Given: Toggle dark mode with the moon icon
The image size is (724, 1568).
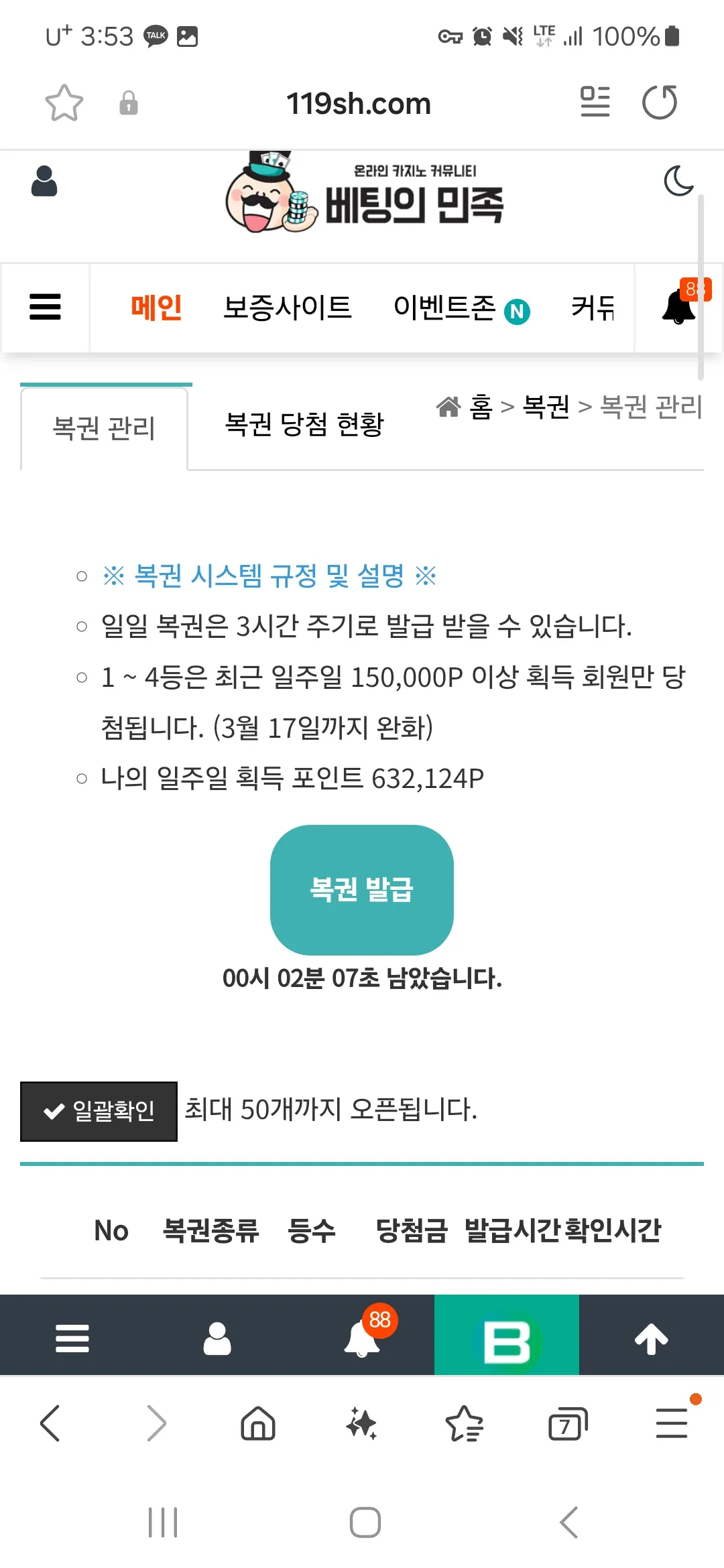Looking at the screenshot, I should point(678,181).
